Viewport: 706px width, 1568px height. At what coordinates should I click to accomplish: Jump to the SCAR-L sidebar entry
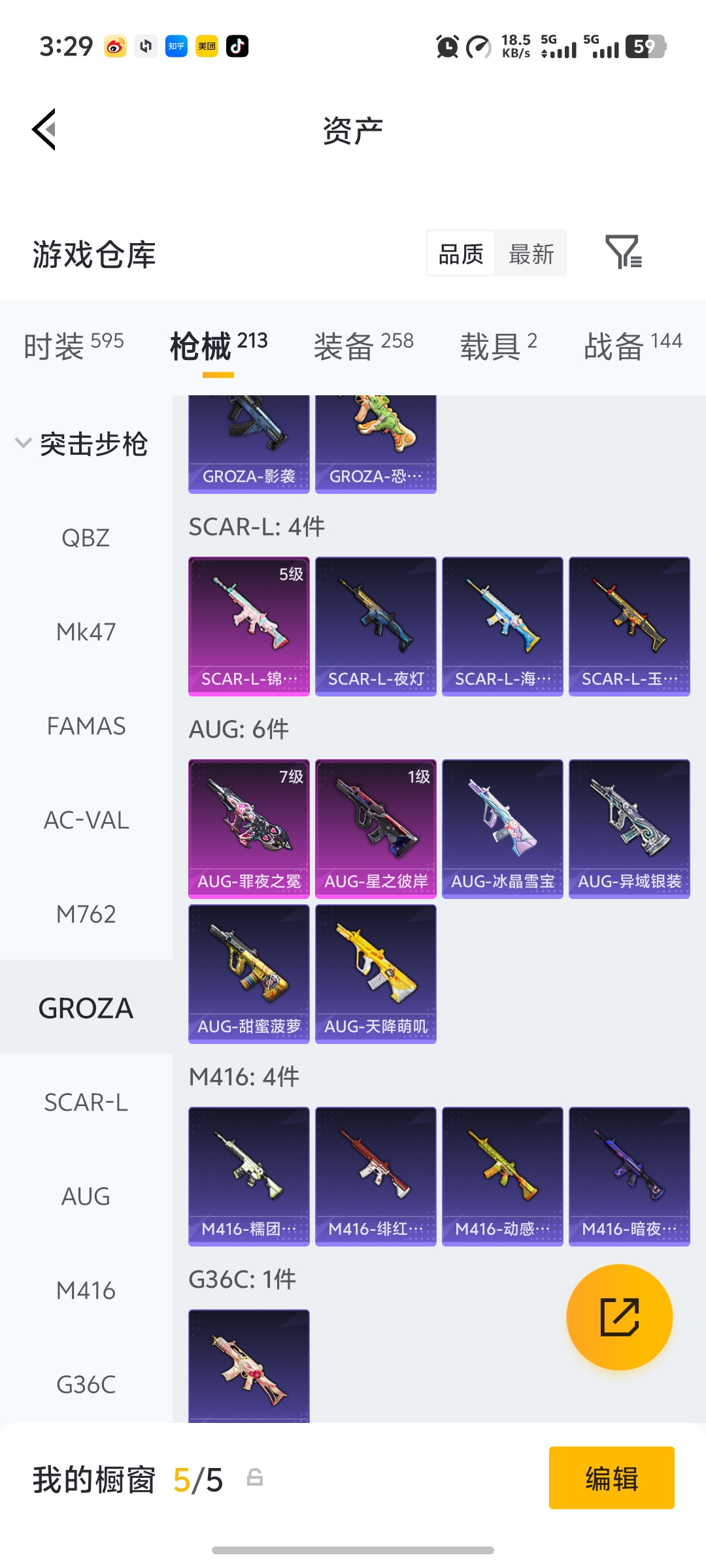(x=86, y=1102)
